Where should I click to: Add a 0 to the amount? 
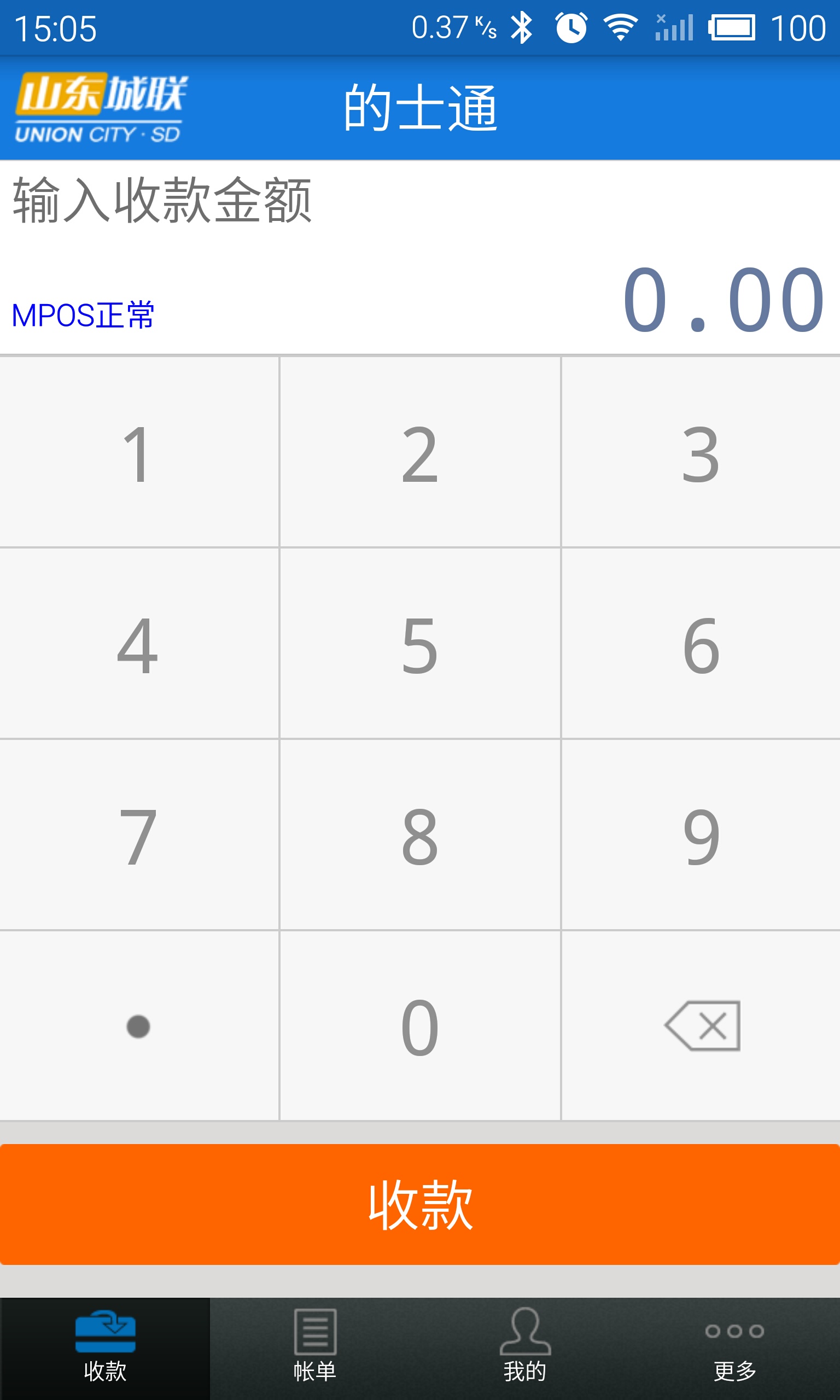pos(420,1026)
